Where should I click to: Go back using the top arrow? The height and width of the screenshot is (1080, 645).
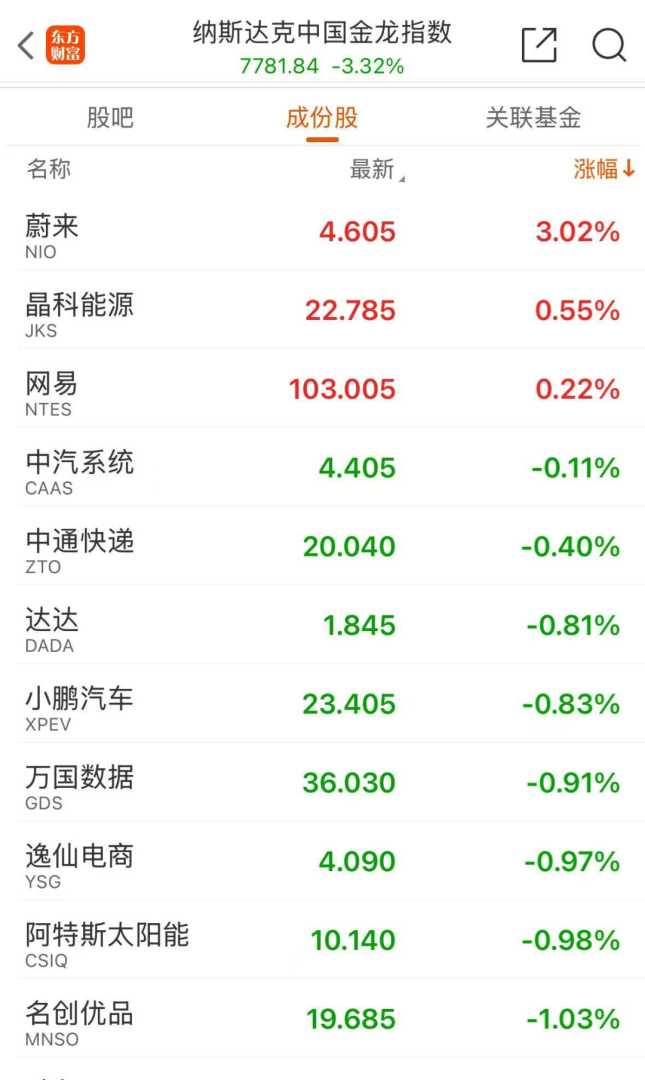click(27, 45)
